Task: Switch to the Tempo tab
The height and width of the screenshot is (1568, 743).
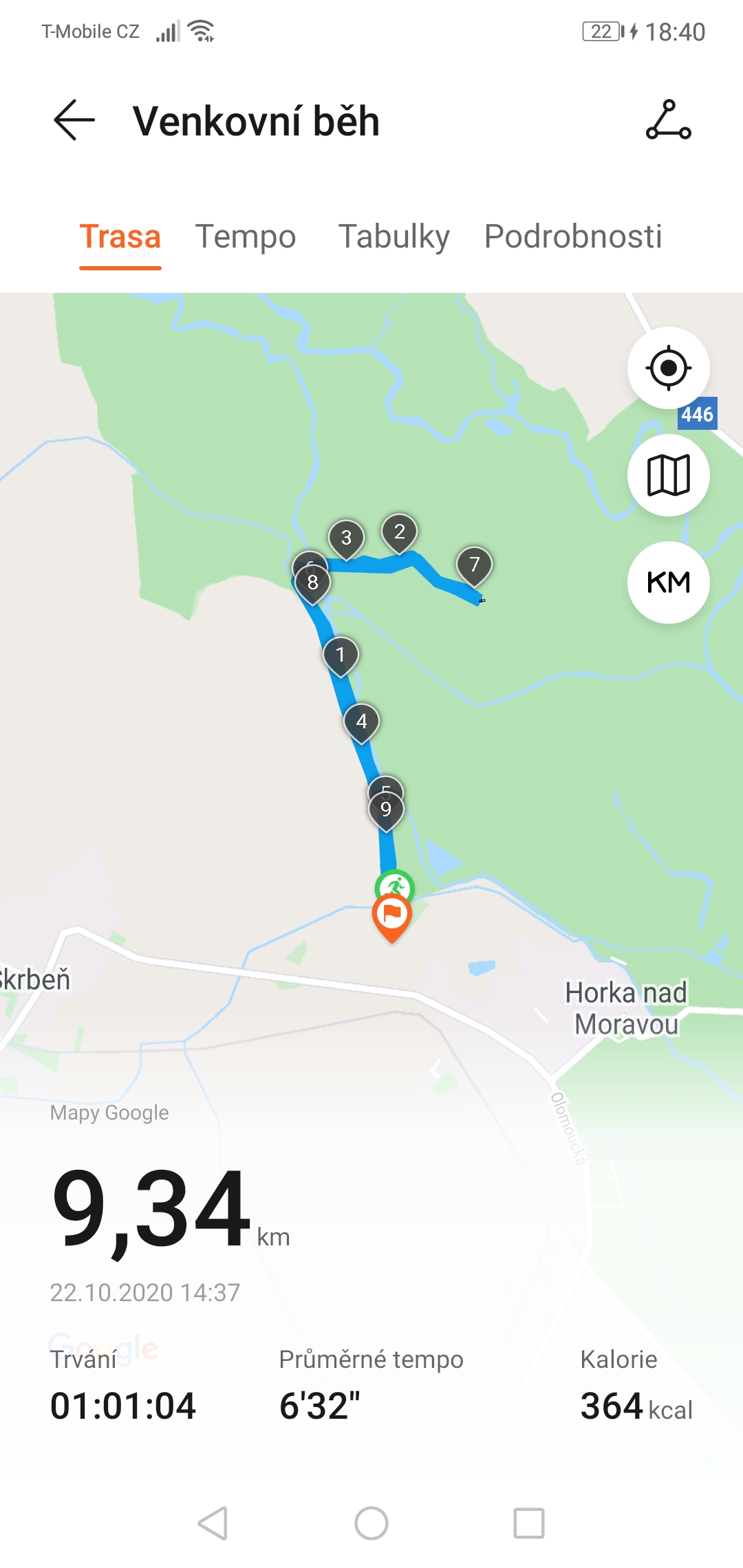Action: coord(246,237)
